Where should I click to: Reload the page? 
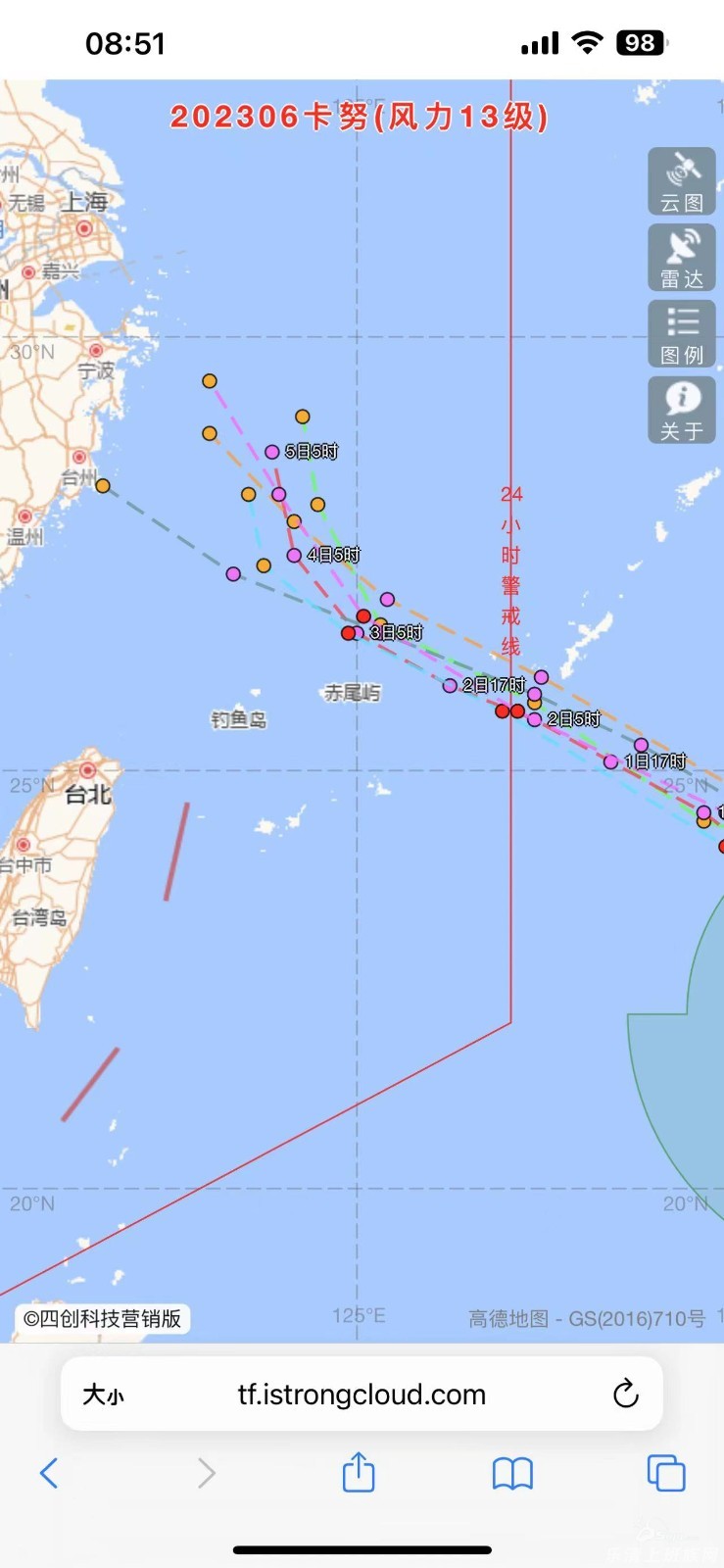(625, 1393)
